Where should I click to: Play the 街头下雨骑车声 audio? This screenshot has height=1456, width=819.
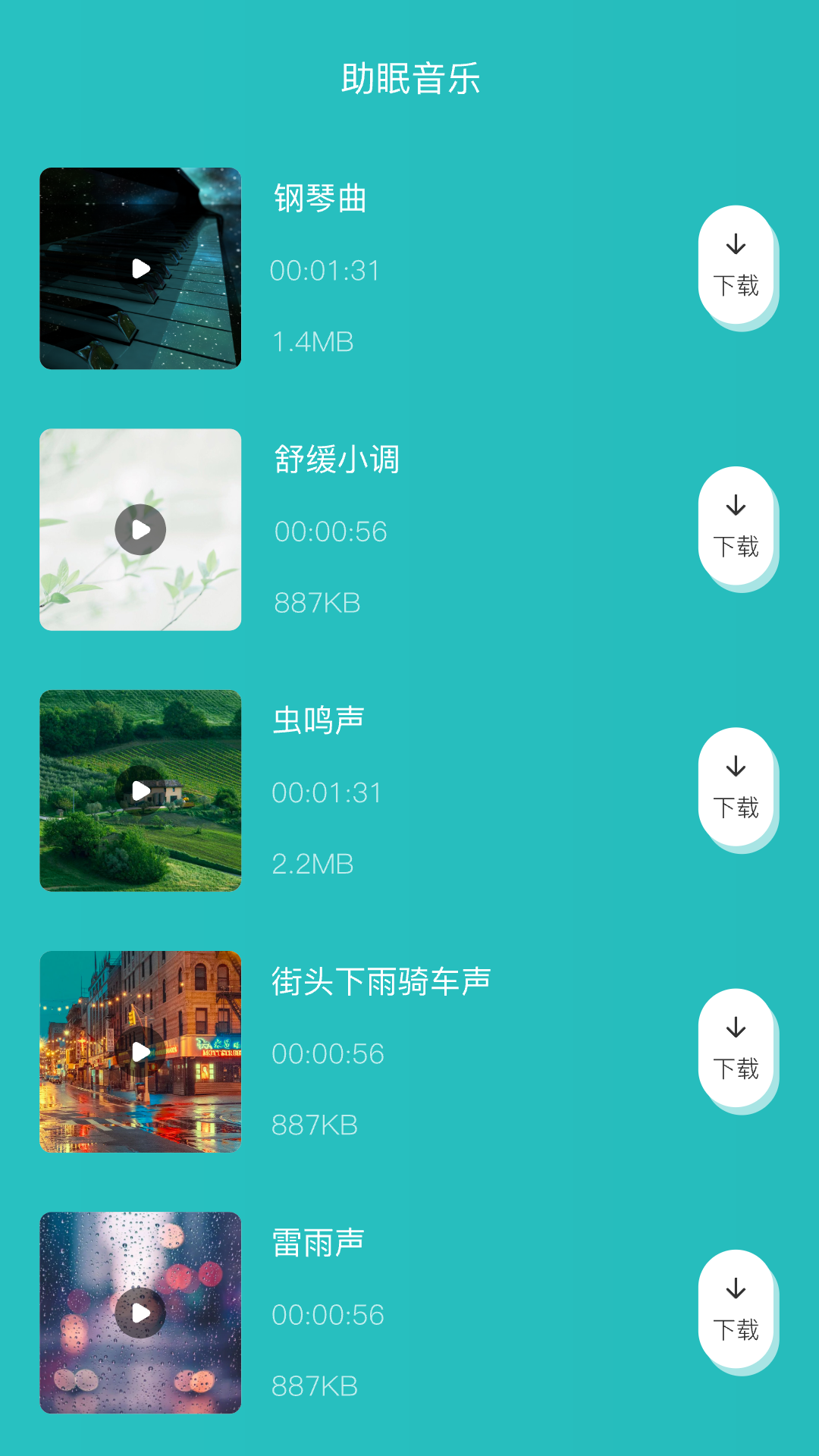point(140,1051)
